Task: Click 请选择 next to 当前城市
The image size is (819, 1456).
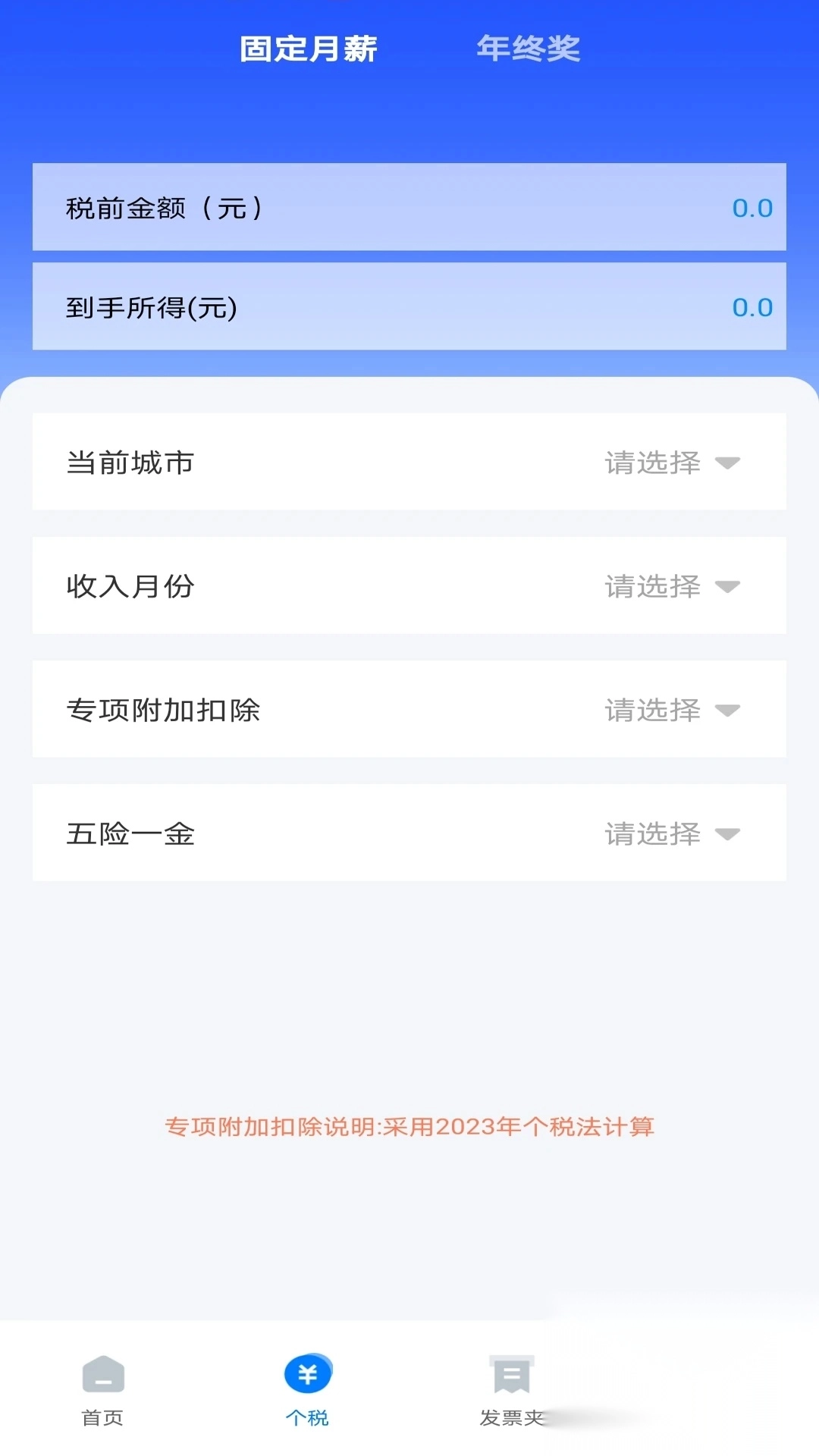Action: click(651, 463)
